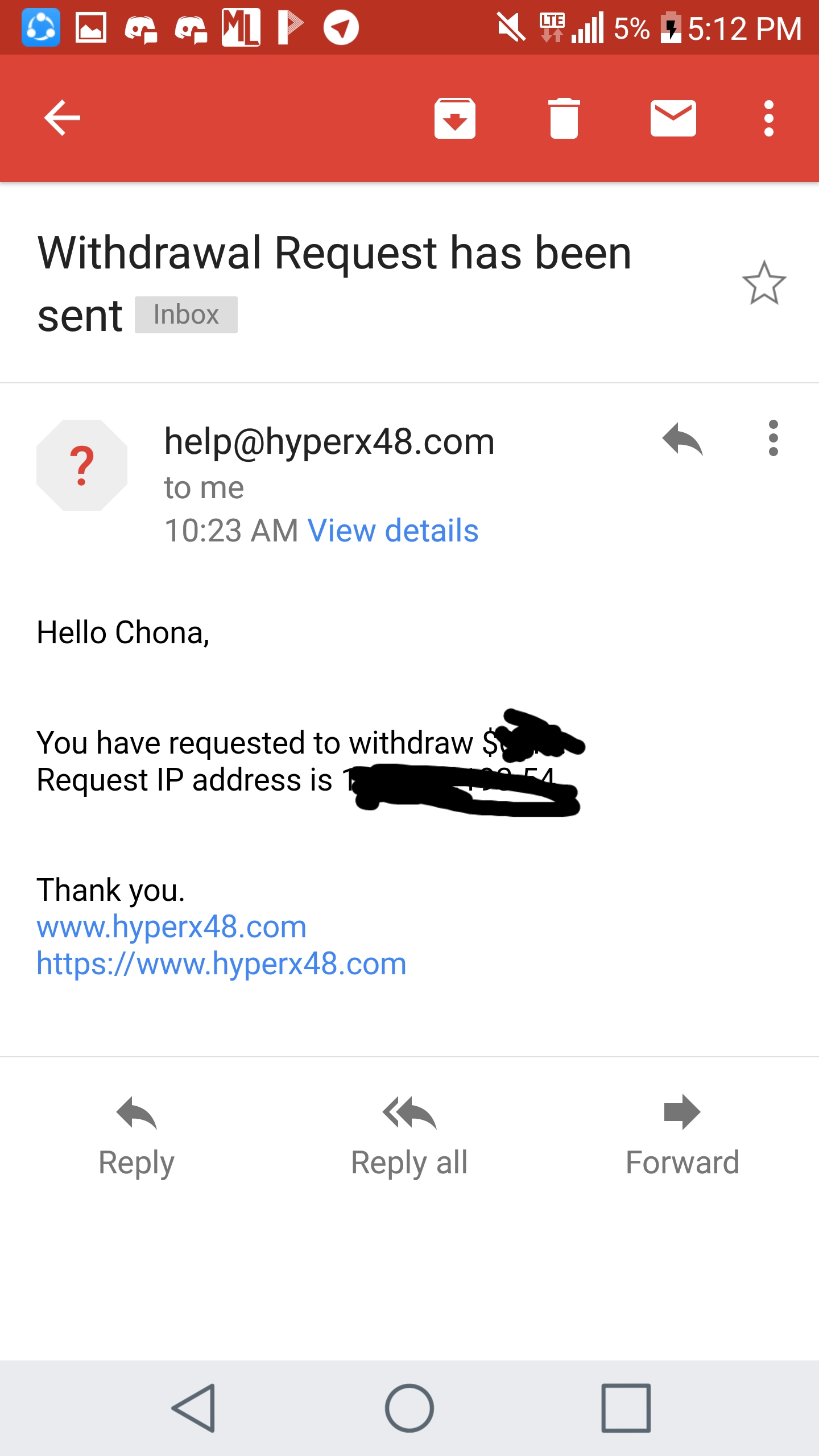Image resolution: width=819 pixels, height=1456 pixels.
Task: Delete this email with trash icon
Action: (564, 118)
